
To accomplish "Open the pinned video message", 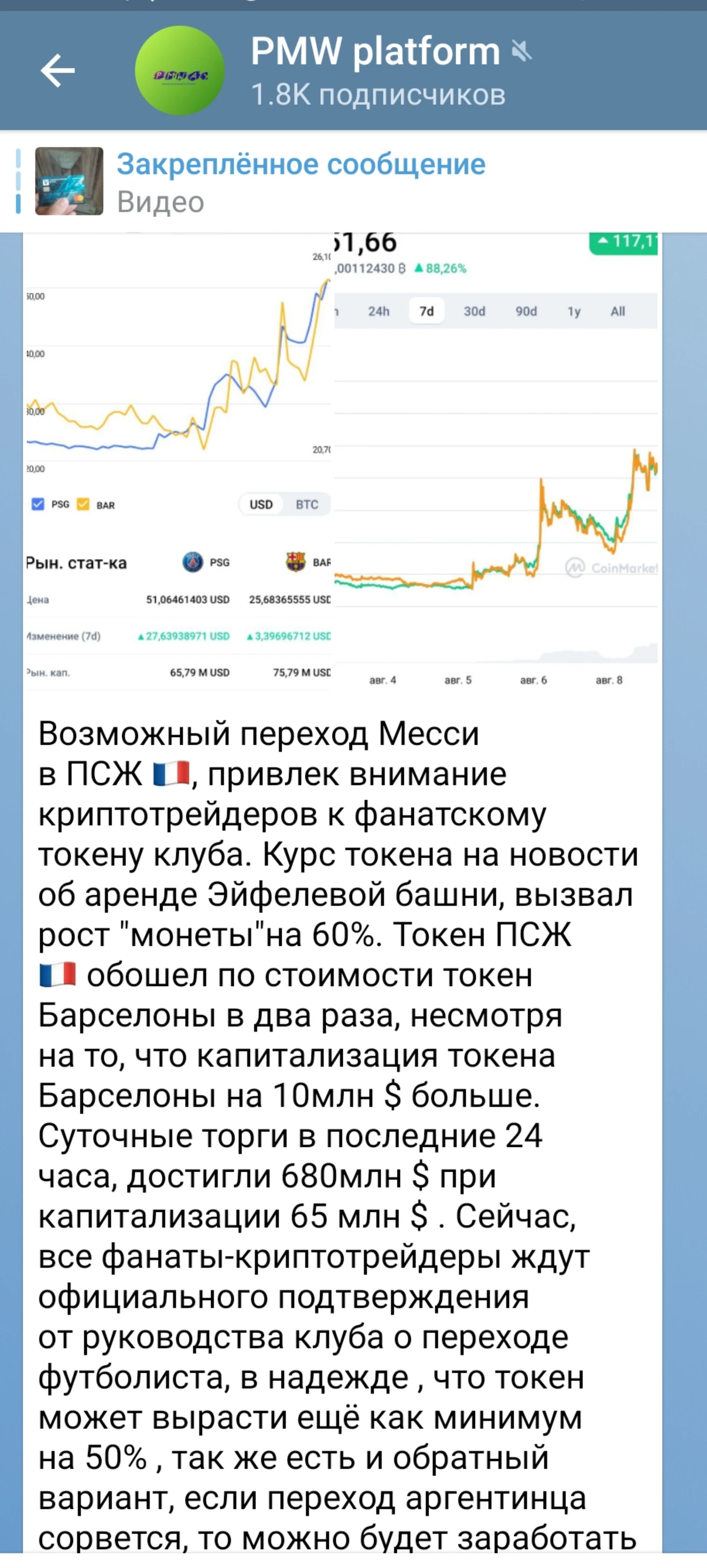I will click(x=301, y=181).
